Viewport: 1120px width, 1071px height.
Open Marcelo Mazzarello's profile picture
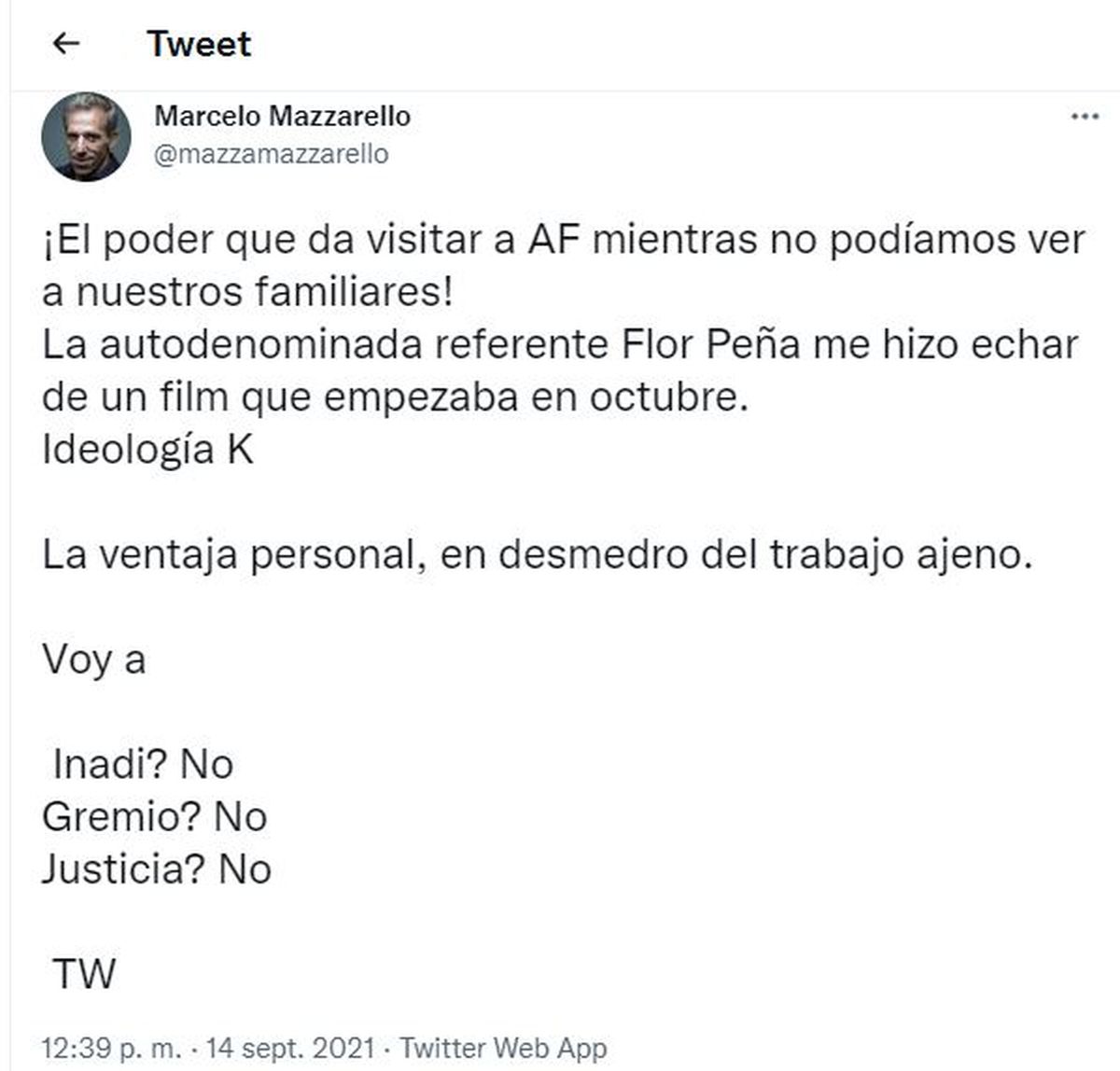86,137
